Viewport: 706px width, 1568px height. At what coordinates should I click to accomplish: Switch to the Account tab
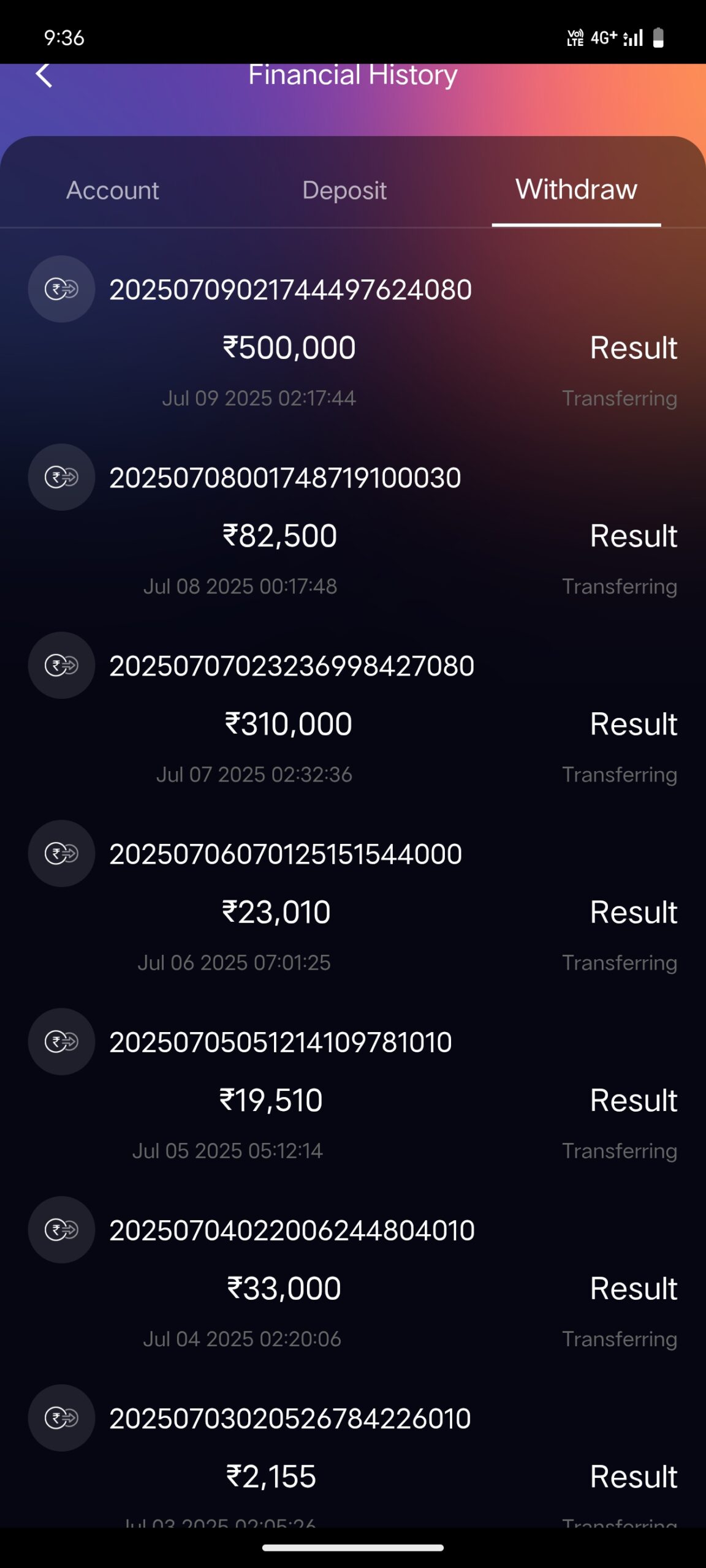tap(113, 190)
